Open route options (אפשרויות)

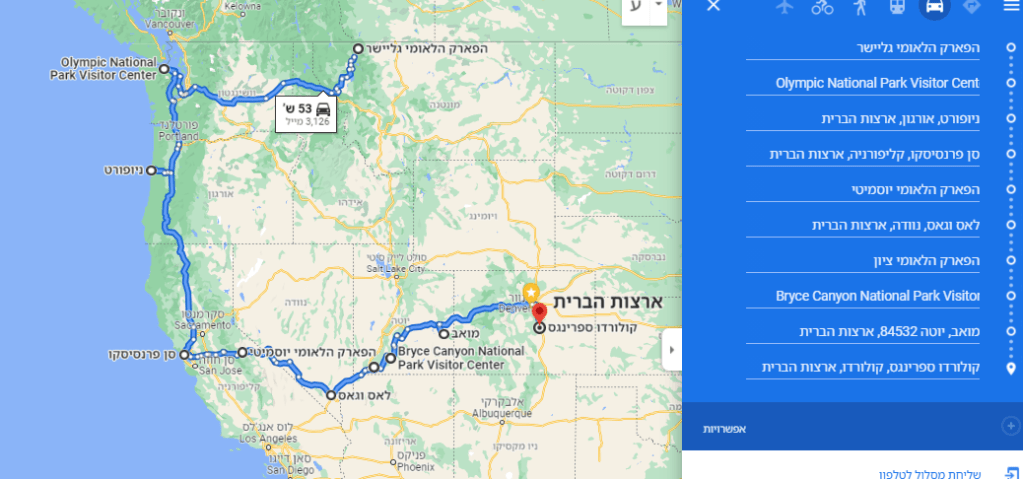(x=726, y=428)
